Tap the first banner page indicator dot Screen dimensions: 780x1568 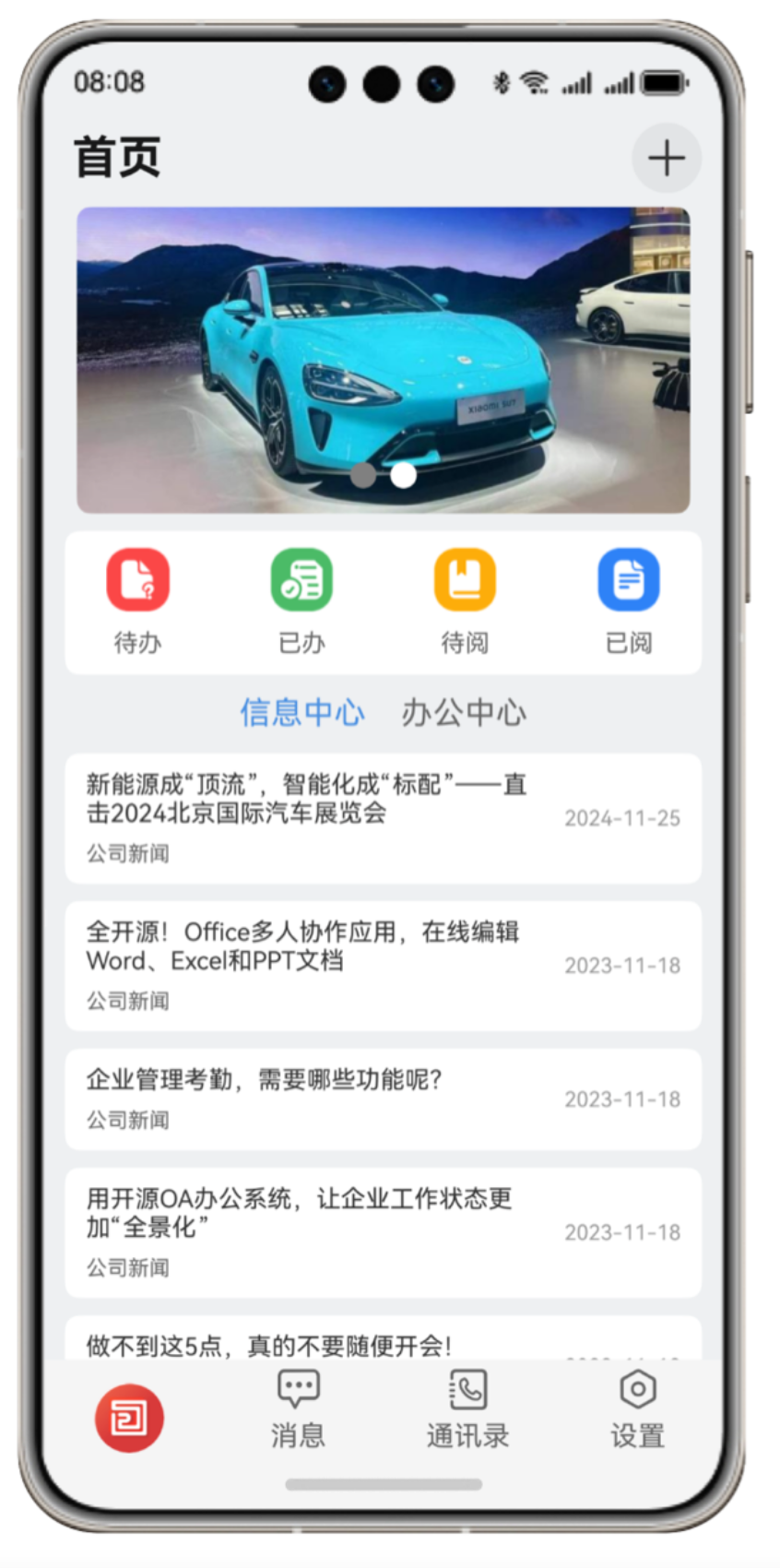tap(364, 475)
